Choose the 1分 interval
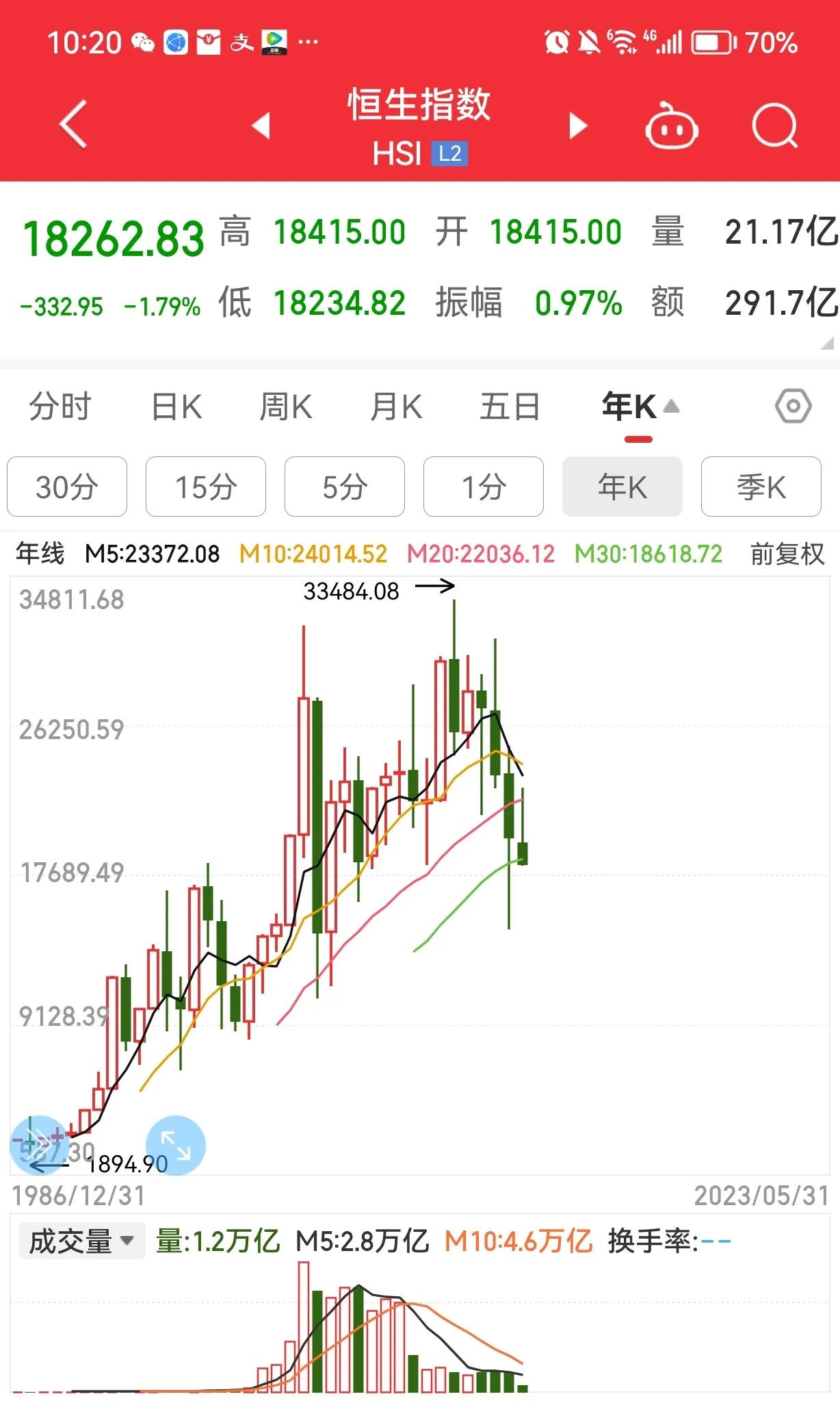This screenshot has height=1405, width=840. [484, 487]
